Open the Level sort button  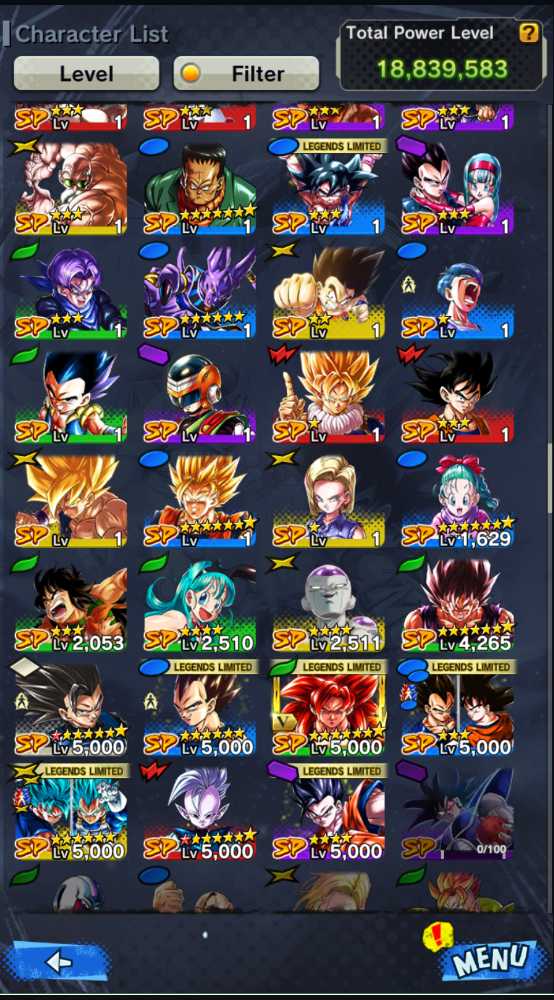87,74
